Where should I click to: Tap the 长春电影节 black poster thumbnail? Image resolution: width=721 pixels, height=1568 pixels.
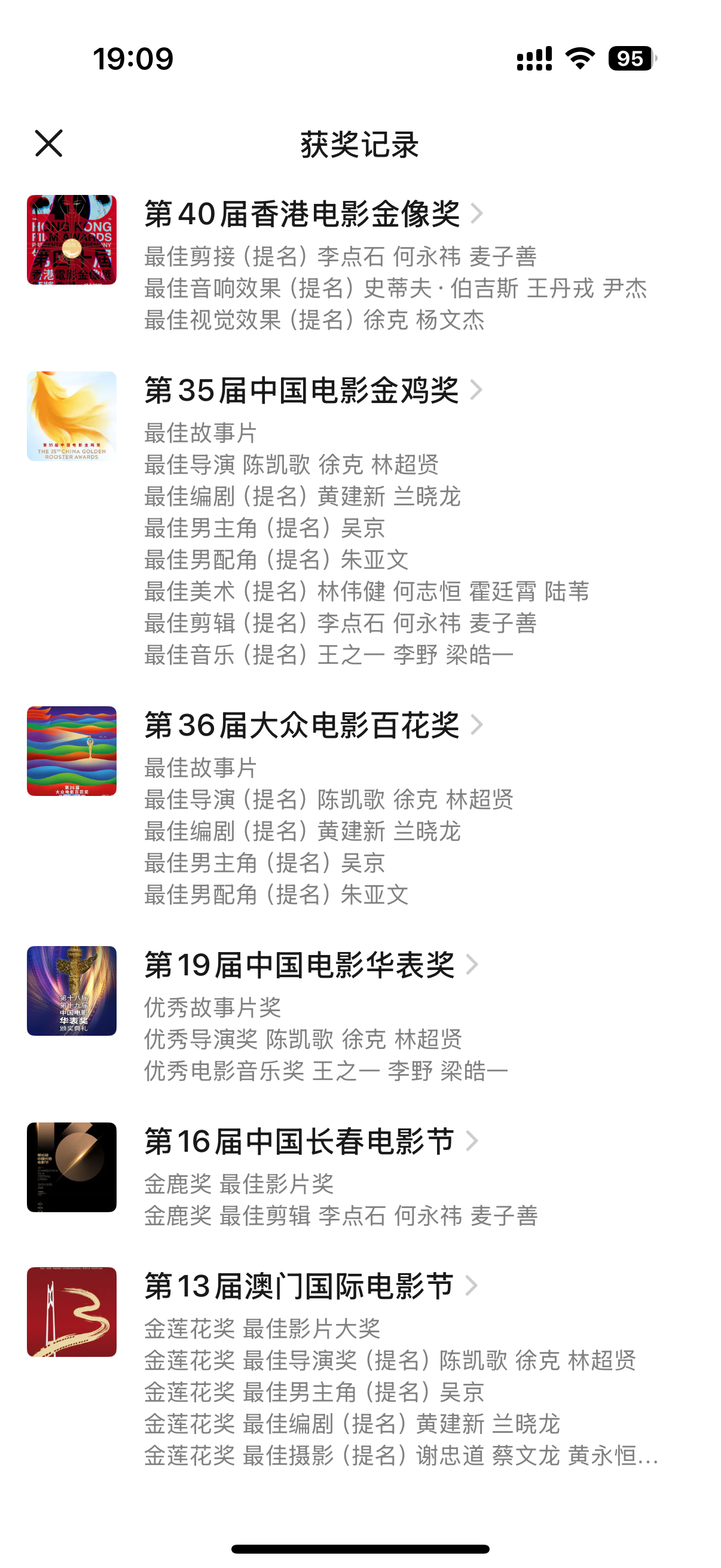tap(72, 1167)
